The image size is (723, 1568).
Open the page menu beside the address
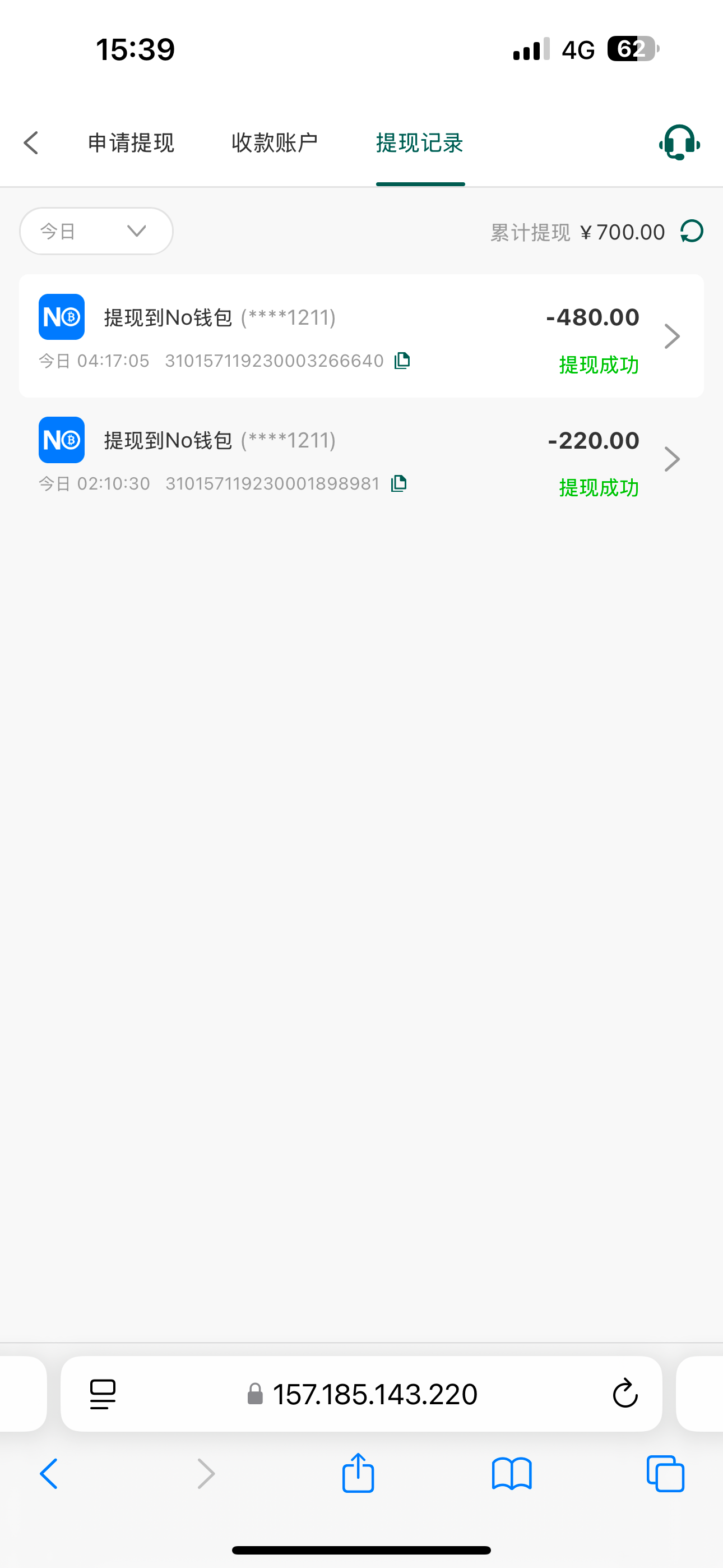point(103,1394)
